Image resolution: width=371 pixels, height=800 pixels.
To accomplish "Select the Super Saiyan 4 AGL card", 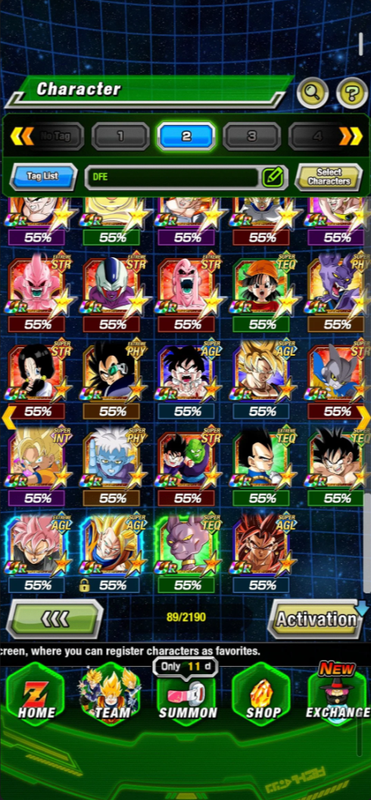I will [262, 545].
